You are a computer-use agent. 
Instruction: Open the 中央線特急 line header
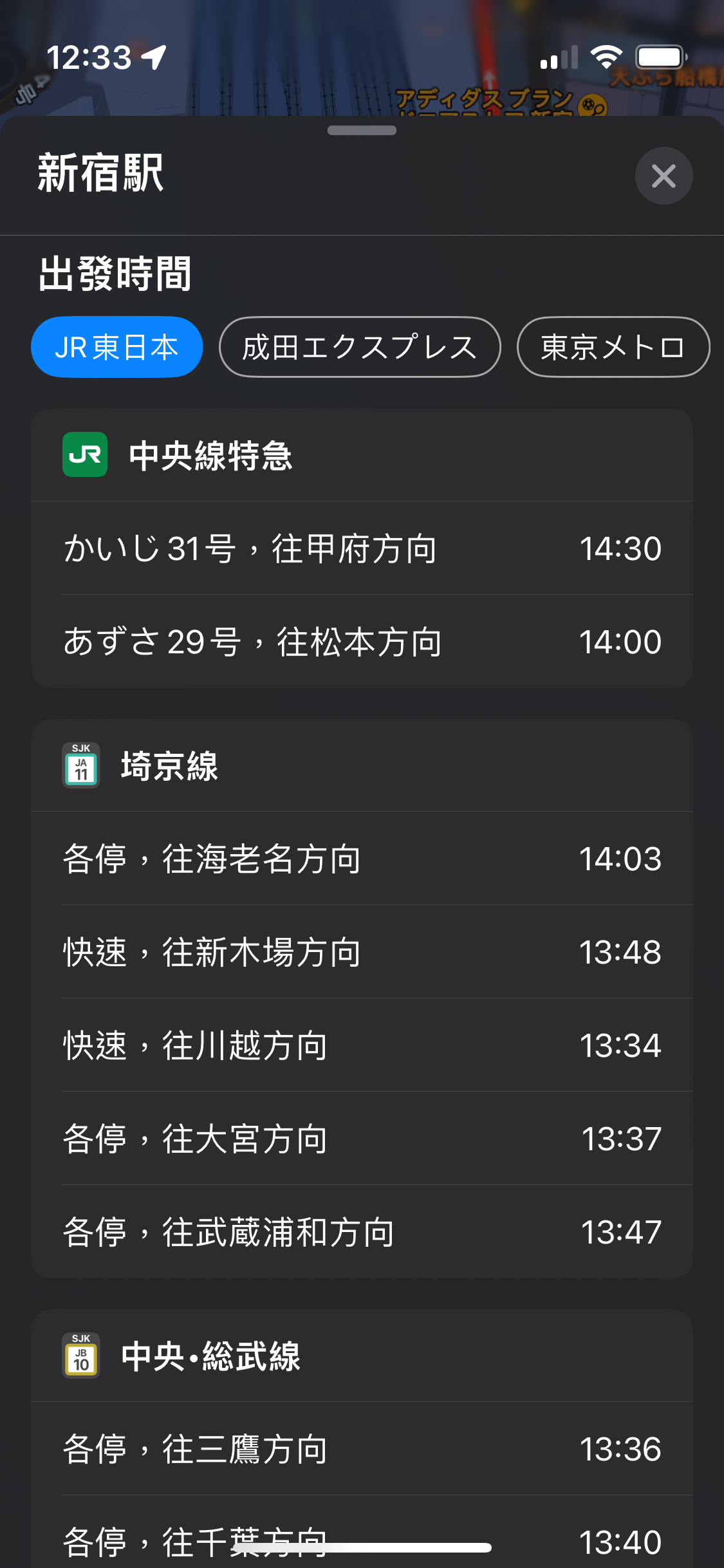[362, 455]
